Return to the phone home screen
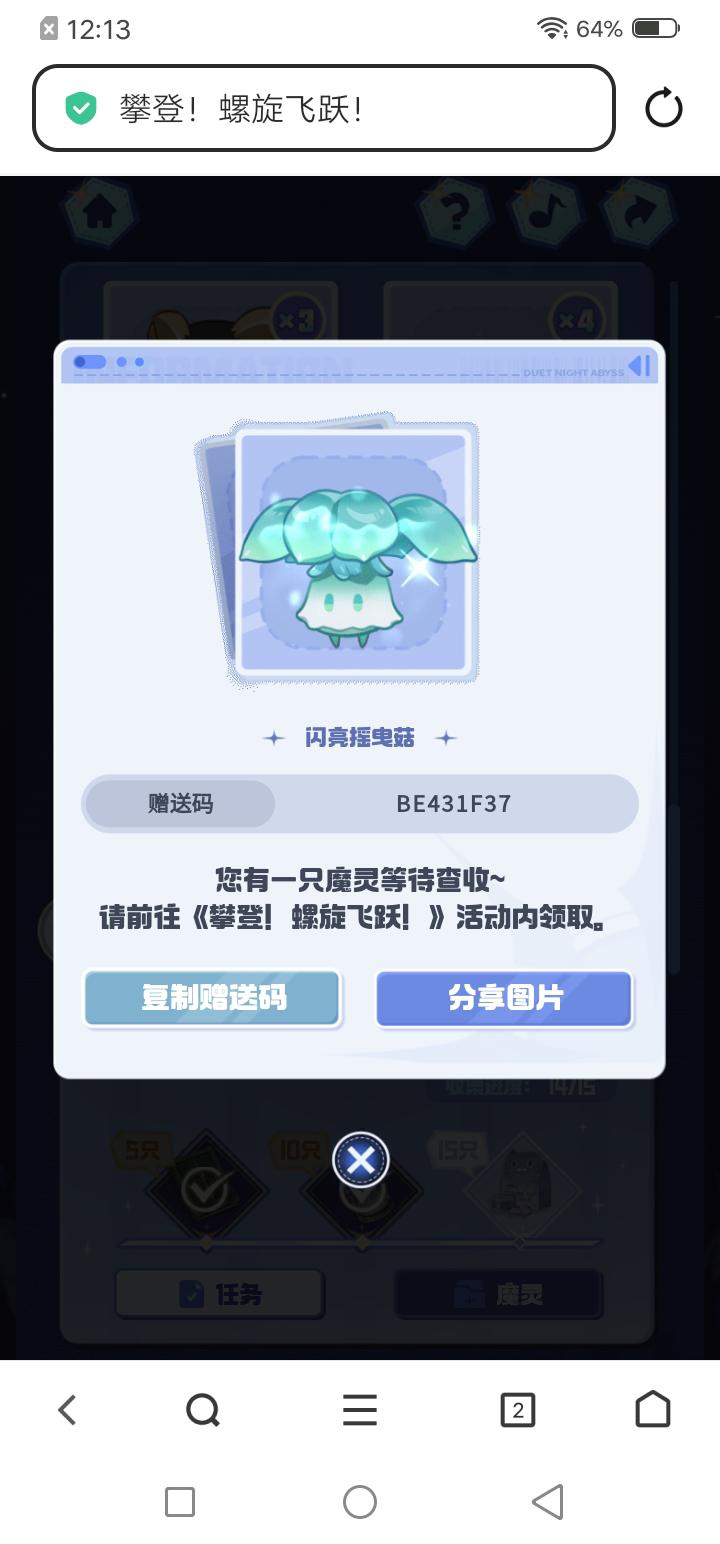This screenshot has width=720, height=1544. [360, 1501]
